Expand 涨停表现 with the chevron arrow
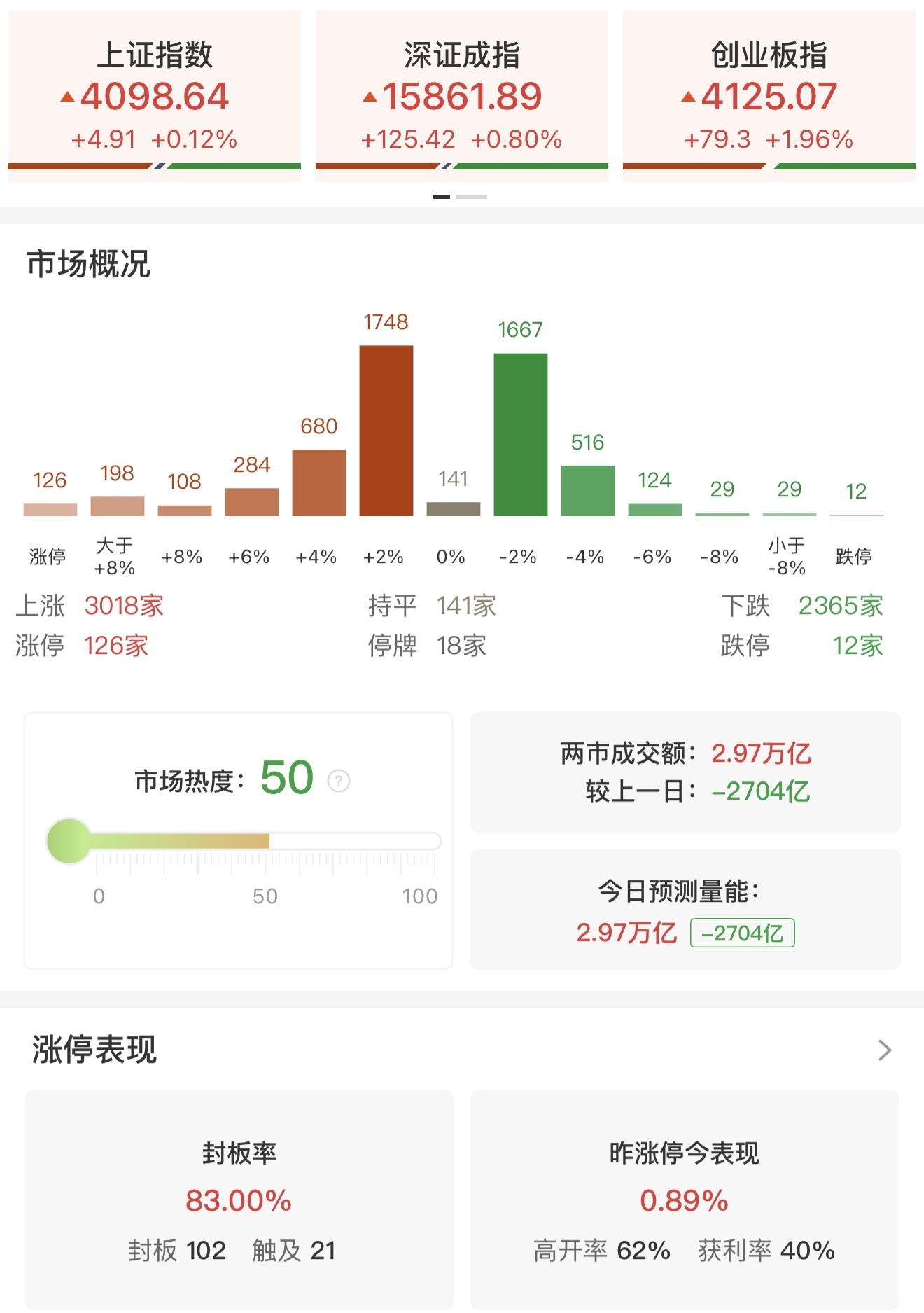The image size is (924, 1313). [x=885, y=1050]
